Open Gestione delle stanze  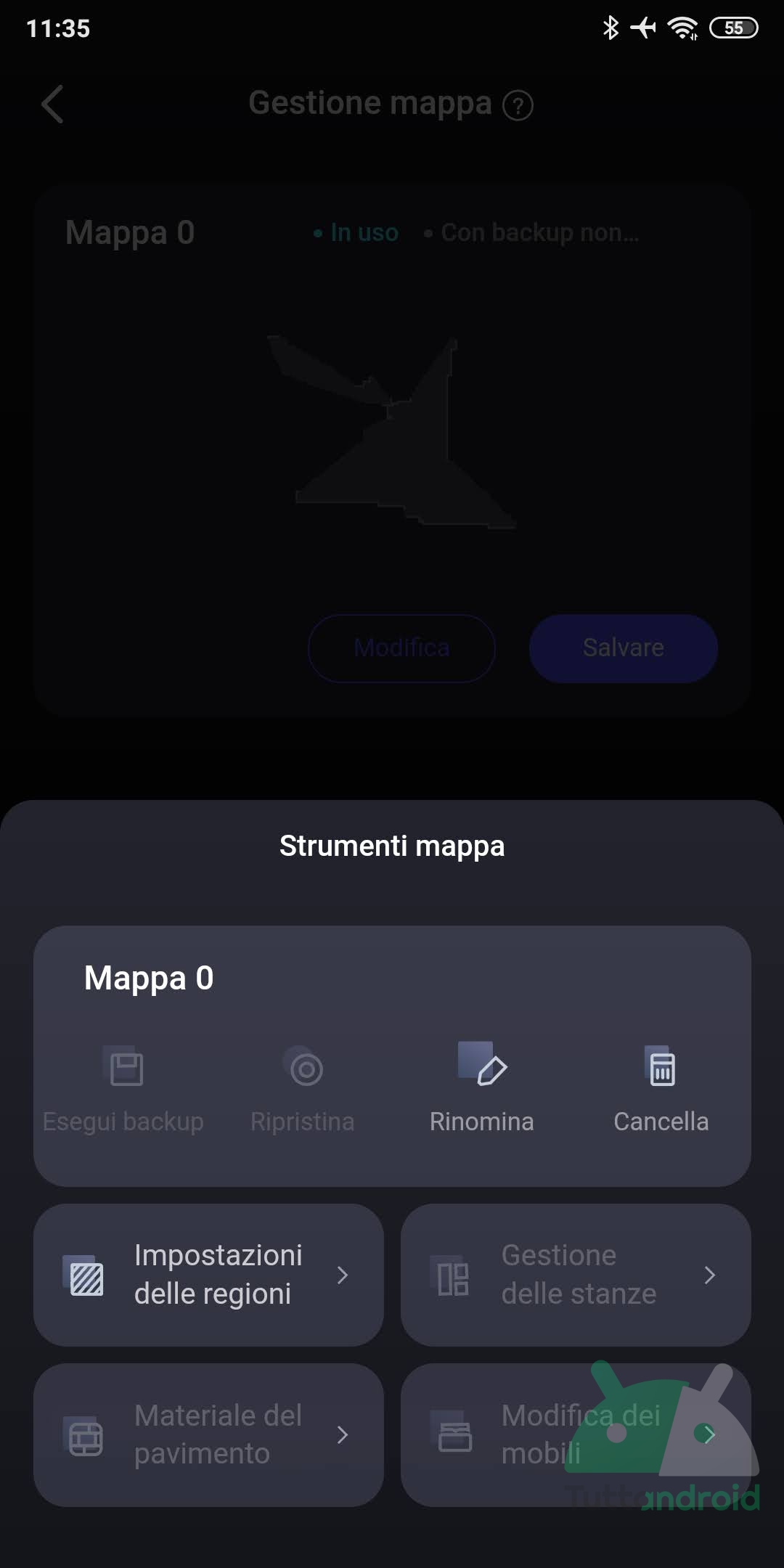tap(576, 1275)
